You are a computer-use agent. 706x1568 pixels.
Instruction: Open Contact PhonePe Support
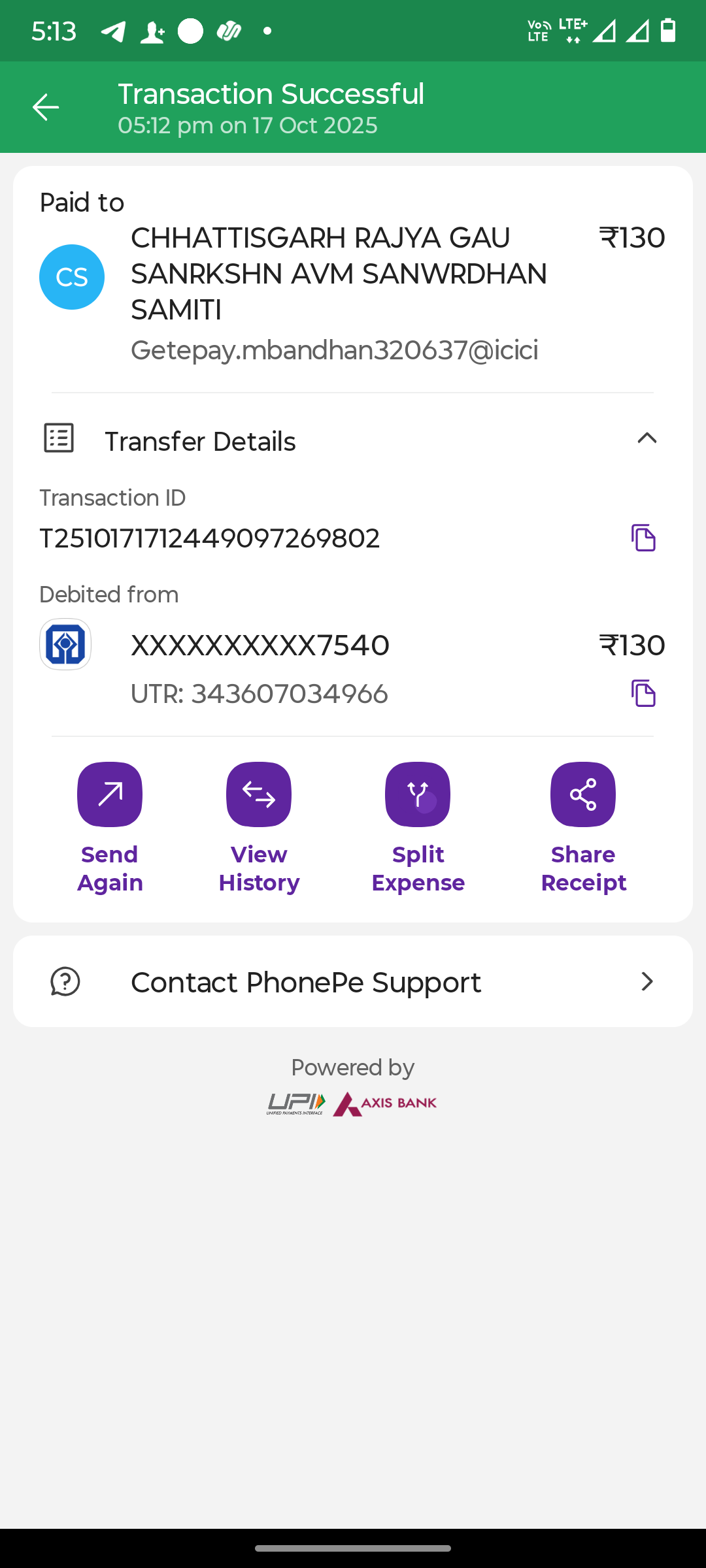353,982
